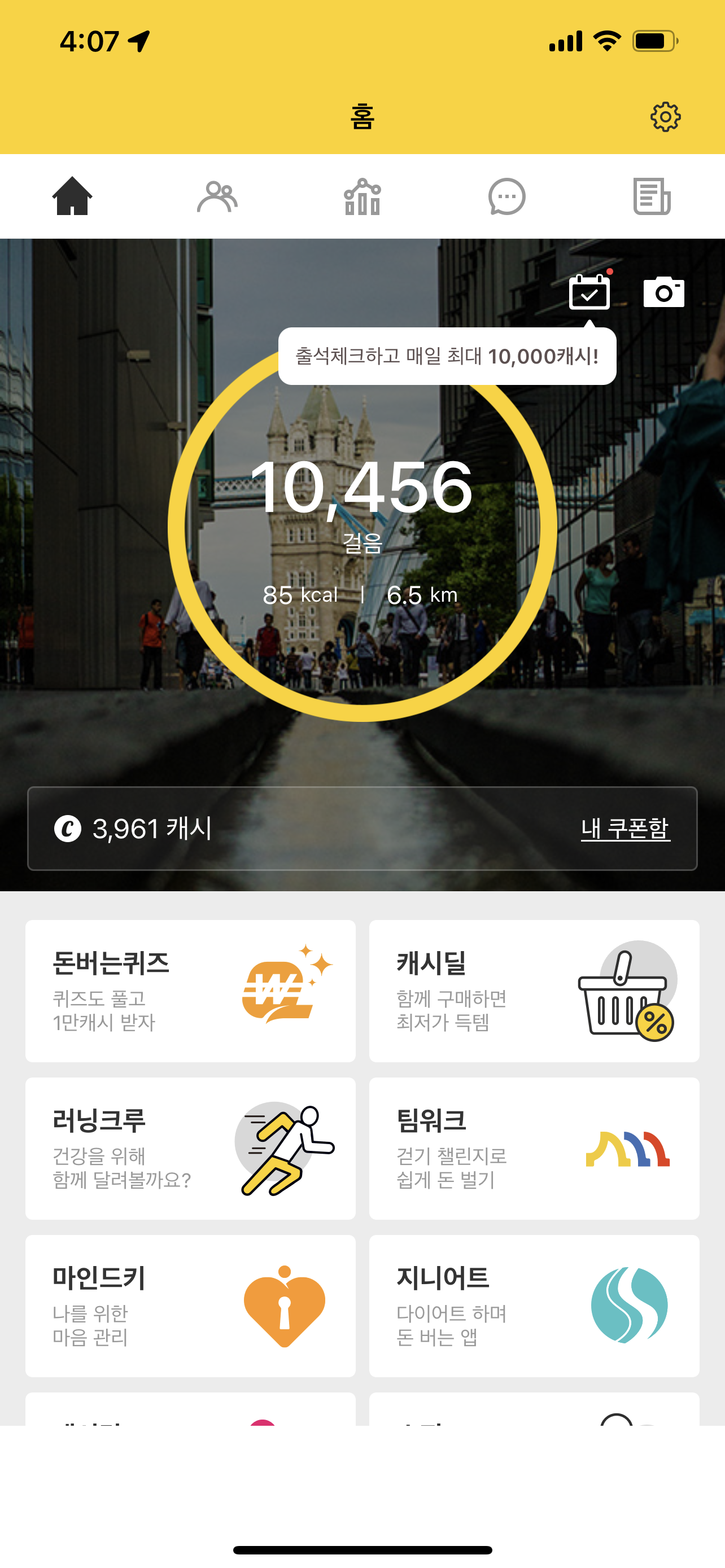
Task: Open the 마인드키 card
Action: pos(190,1306)
